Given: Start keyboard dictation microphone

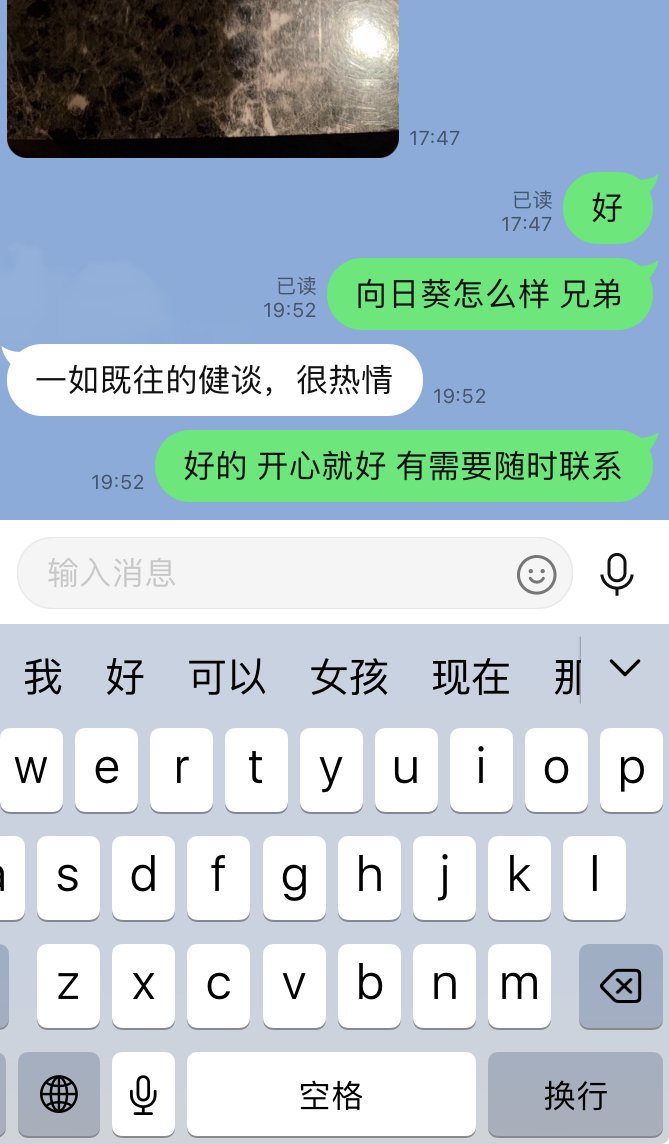Looking at the screenshot, I should pos(144,1095).
